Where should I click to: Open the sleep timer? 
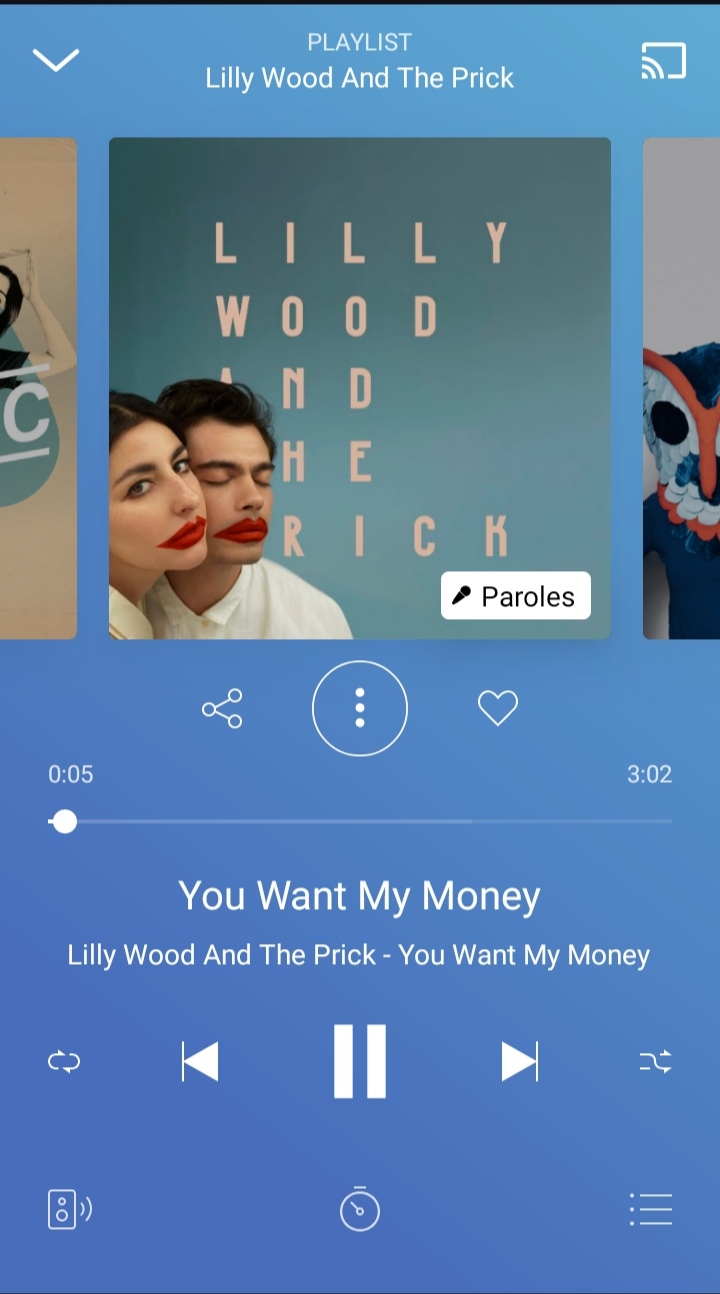360,1209
